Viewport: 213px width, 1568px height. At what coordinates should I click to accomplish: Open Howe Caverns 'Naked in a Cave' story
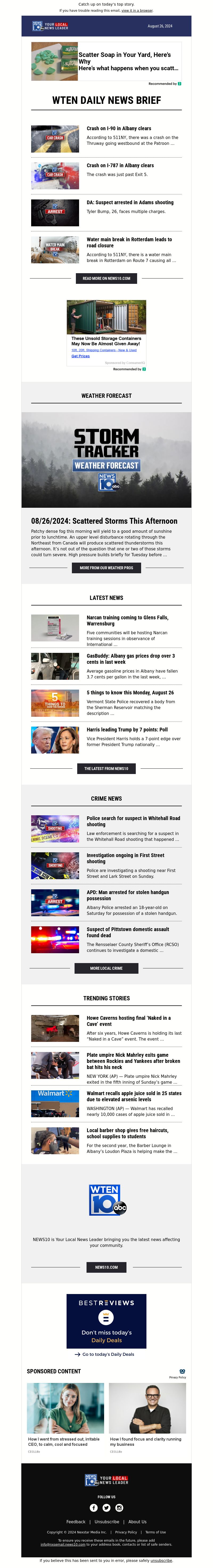[128, 1021]
